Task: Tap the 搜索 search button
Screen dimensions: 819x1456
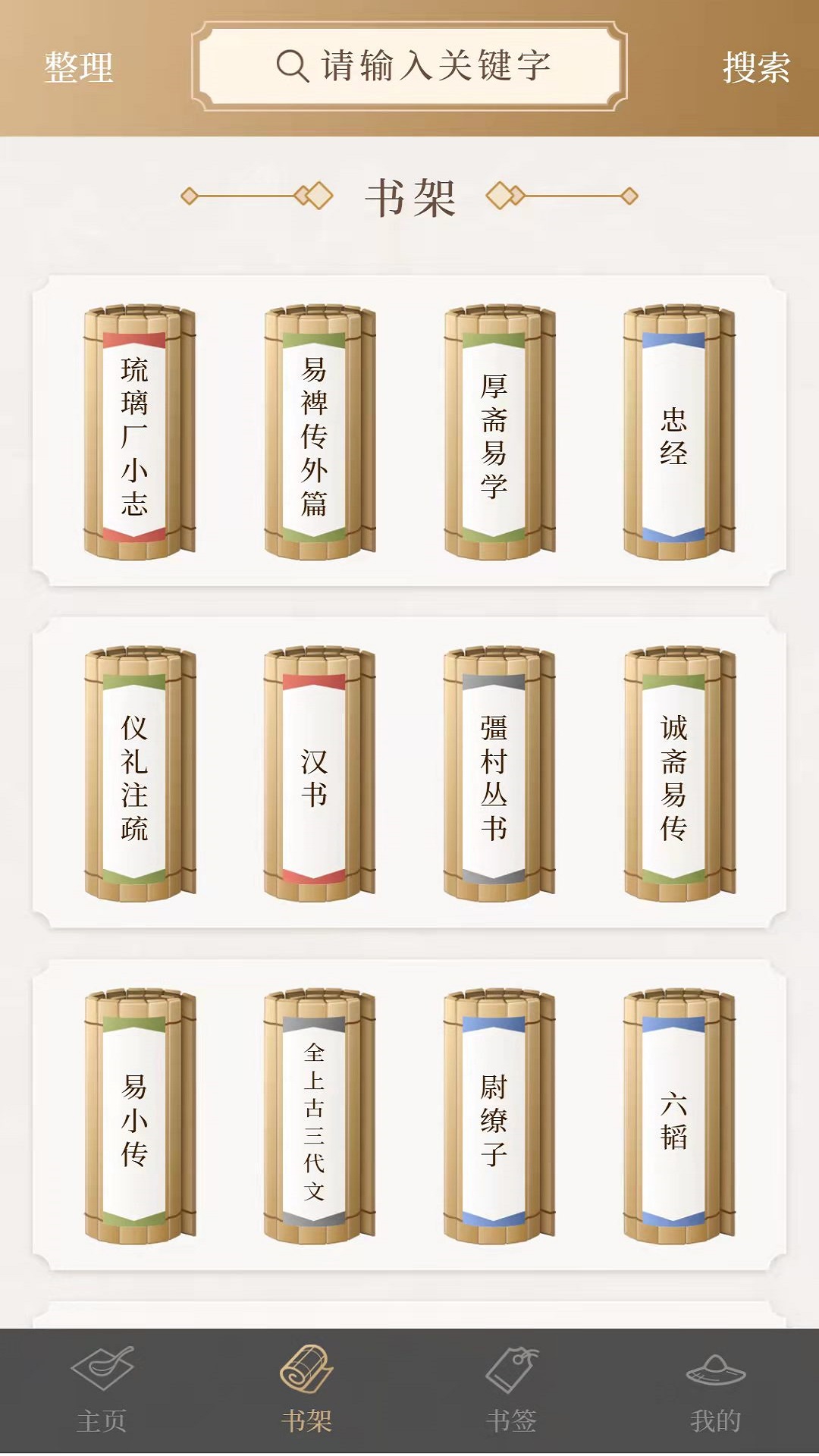Action: coord(755,67)
